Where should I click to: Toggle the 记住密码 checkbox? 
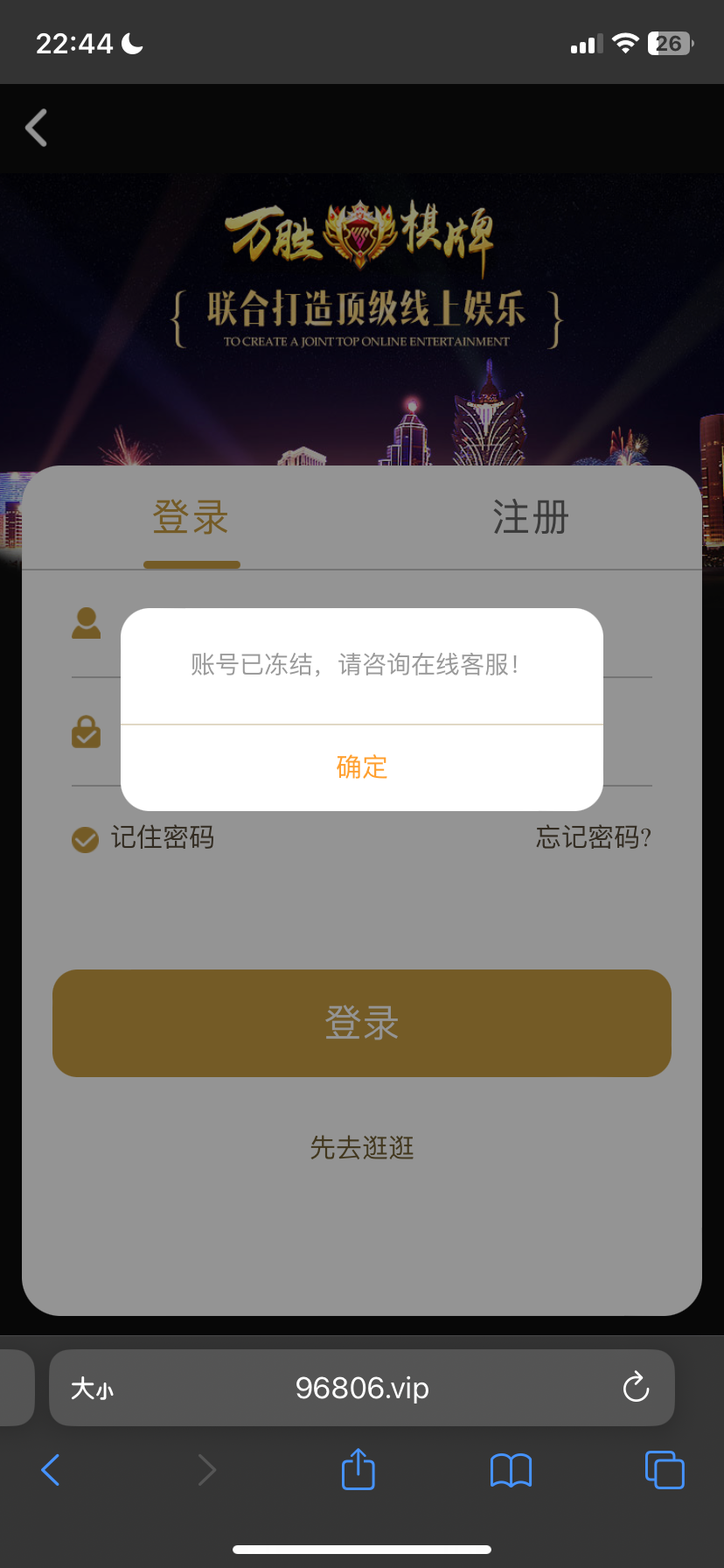click(x=85, y=840)
